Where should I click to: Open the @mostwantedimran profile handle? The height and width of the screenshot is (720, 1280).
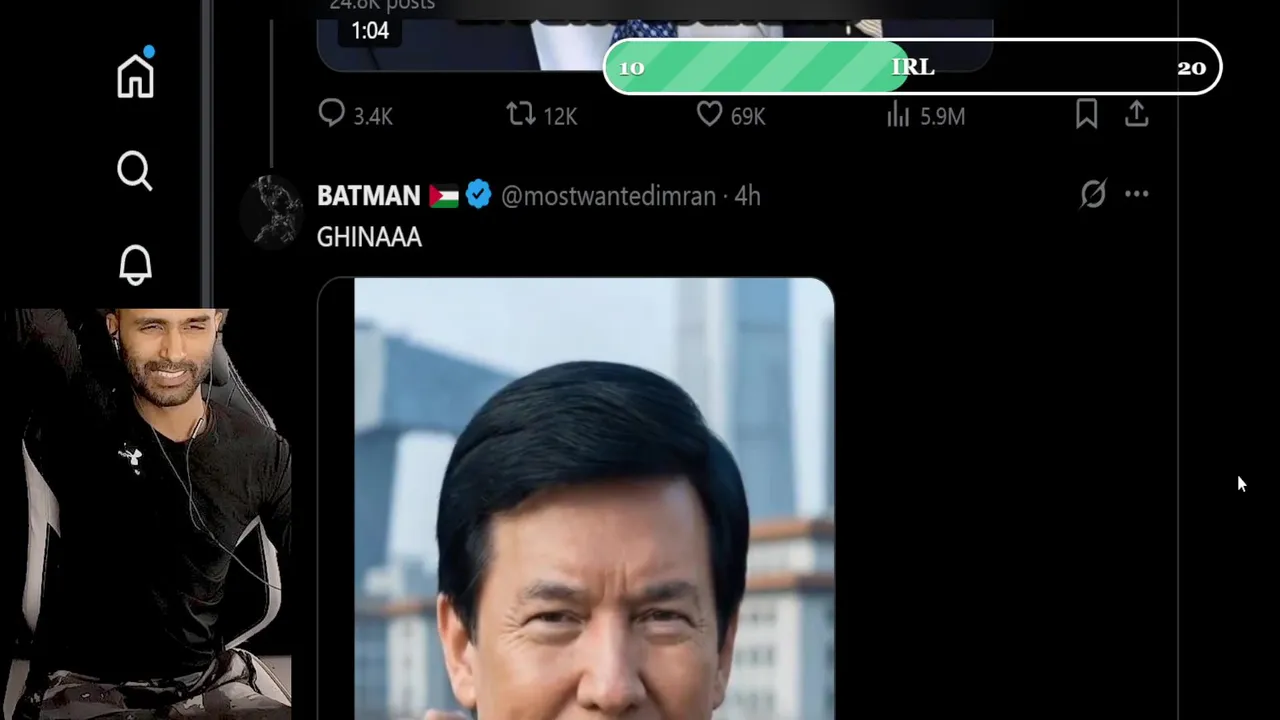click(608, 196)
